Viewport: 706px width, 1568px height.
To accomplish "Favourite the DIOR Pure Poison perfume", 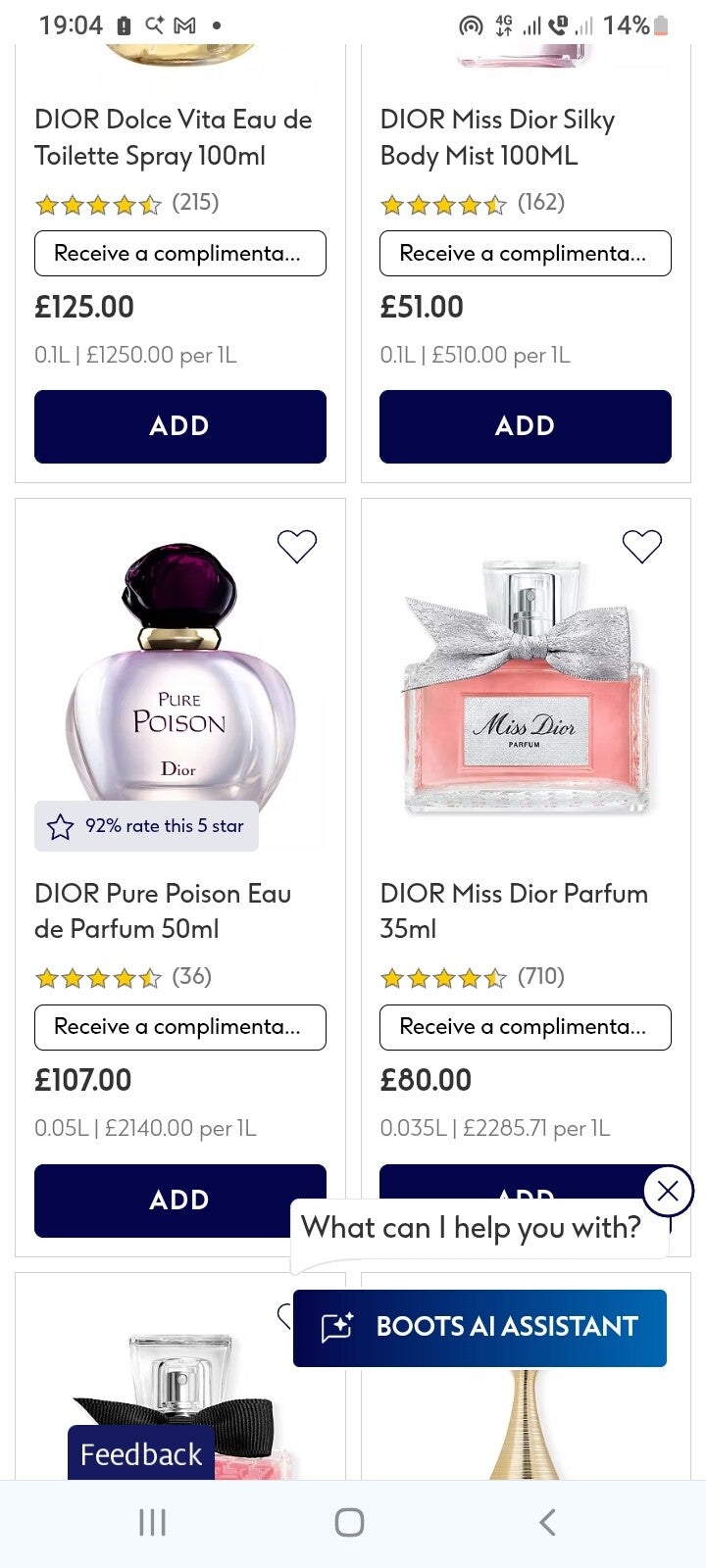I will (x=297, y=546).
